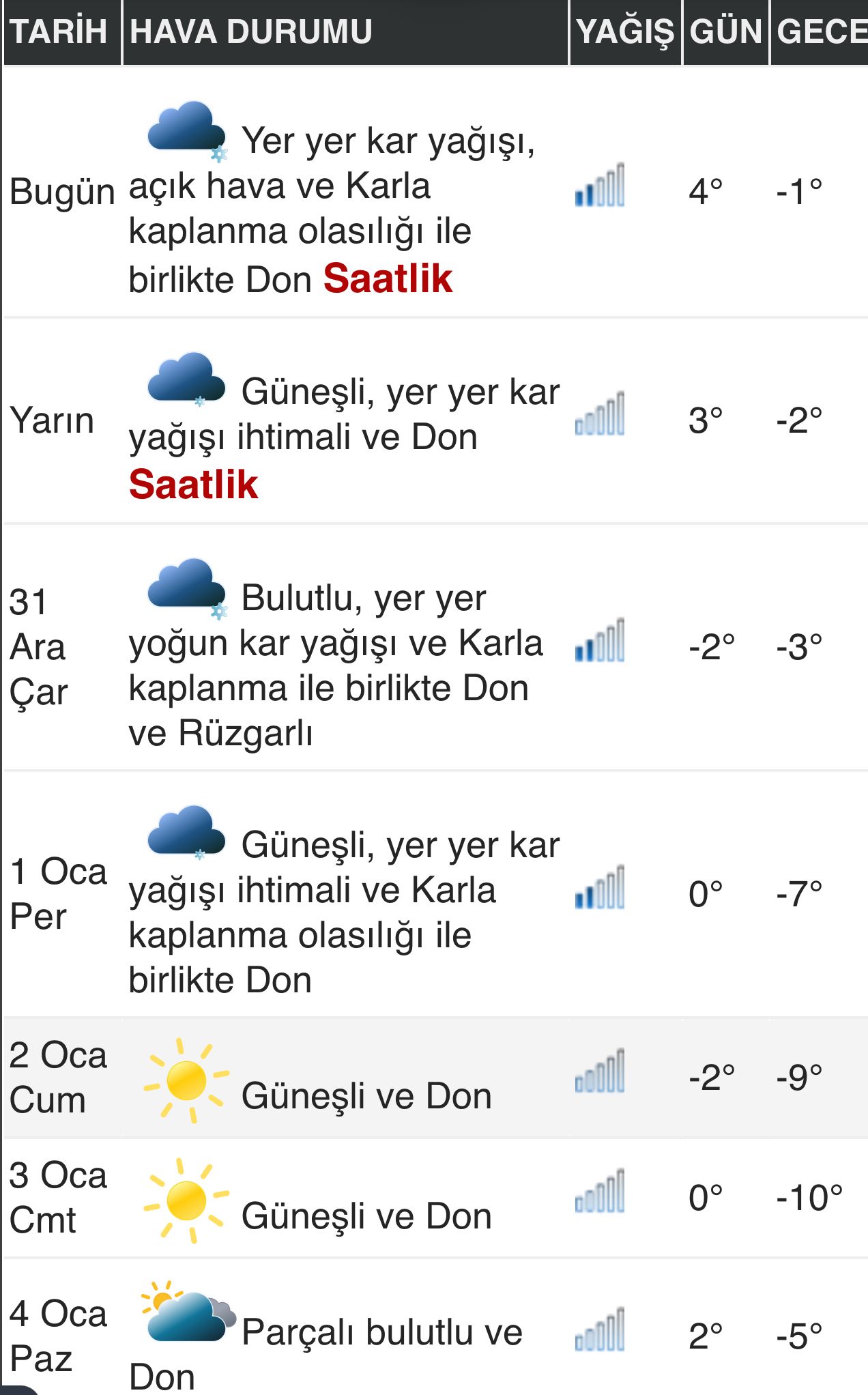Click the 4° day temperature for Bugün
The width and height of the screenshot is (868, 1395).
coord(705,188)
